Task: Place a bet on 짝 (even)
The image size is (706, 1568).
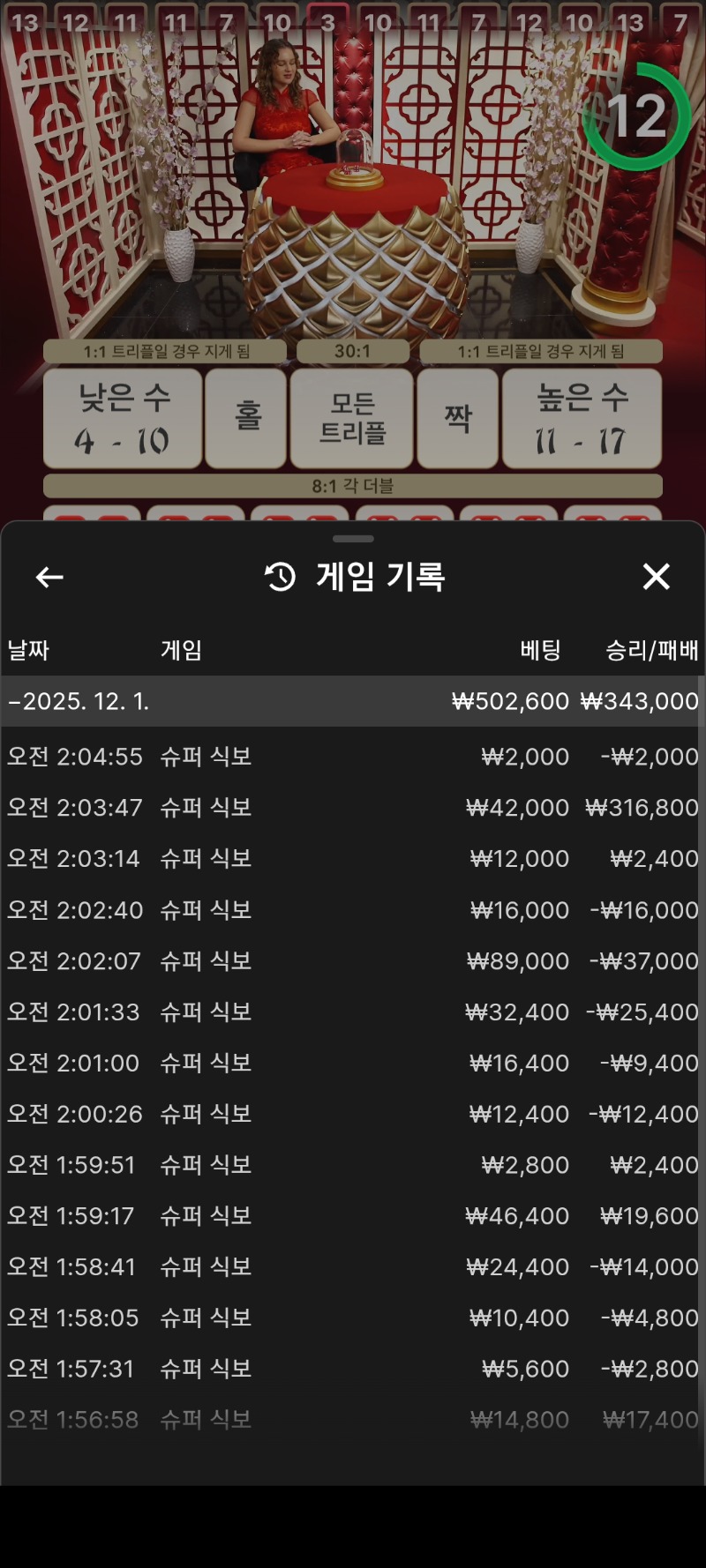Action: pos(458,417)
